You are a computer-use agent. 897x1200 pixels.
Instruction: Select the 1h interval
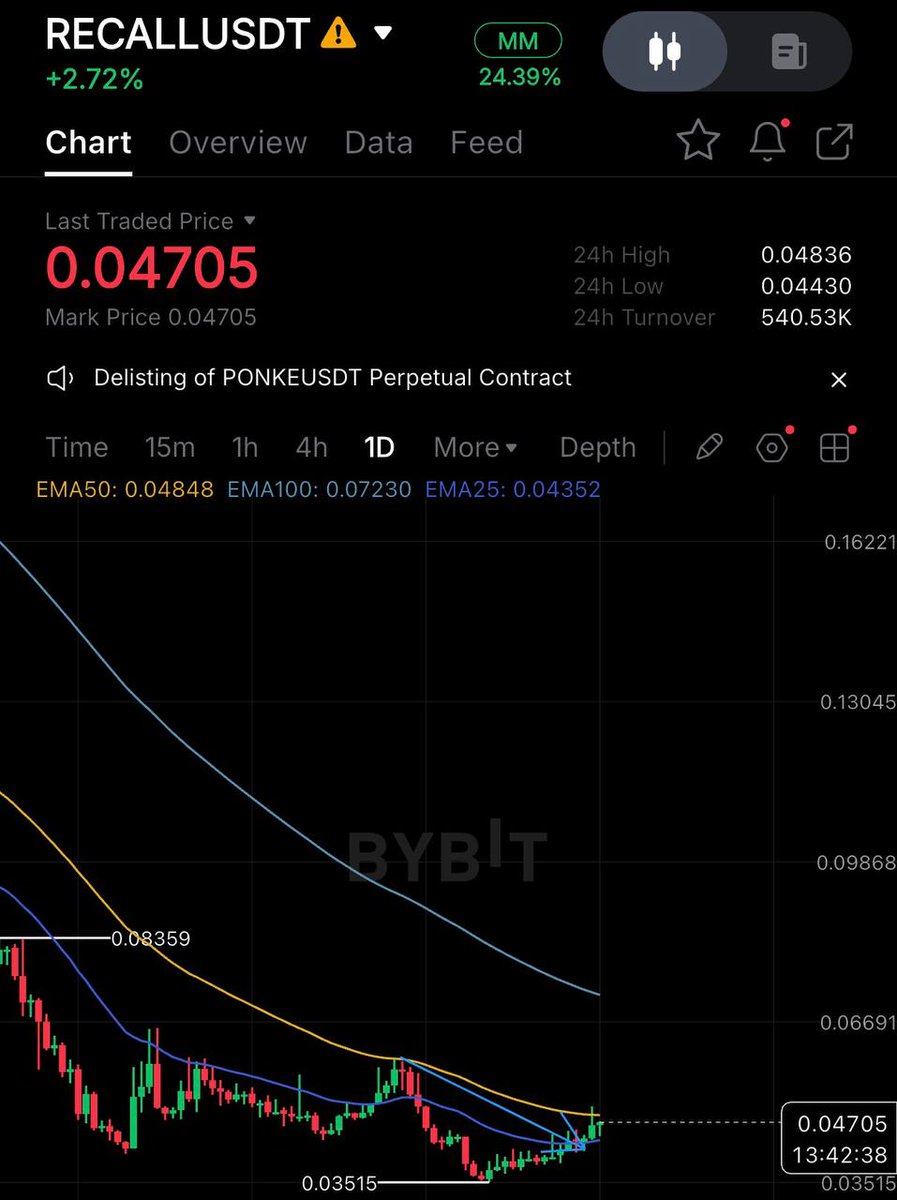pos(245,447)
